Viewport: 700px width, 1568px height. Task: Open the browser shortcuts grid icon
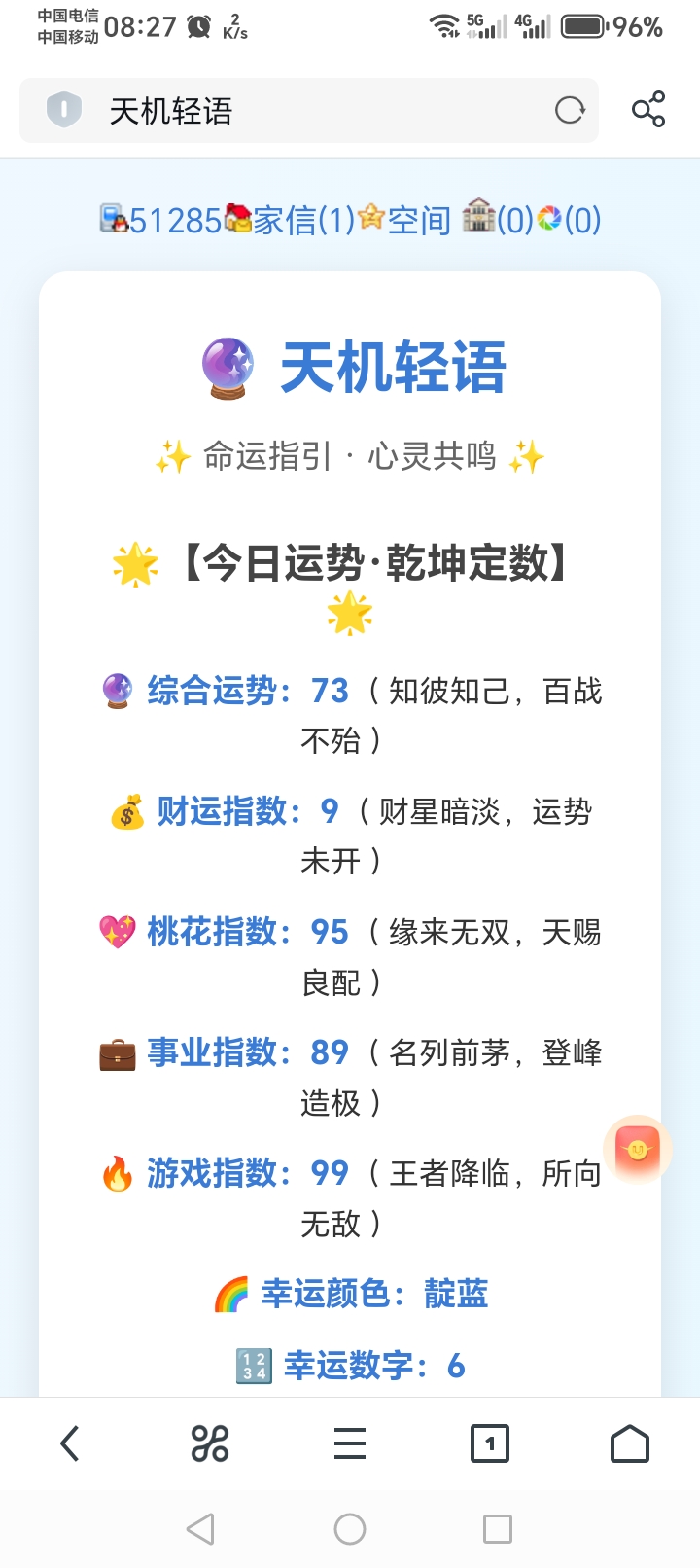[210, 1443]
